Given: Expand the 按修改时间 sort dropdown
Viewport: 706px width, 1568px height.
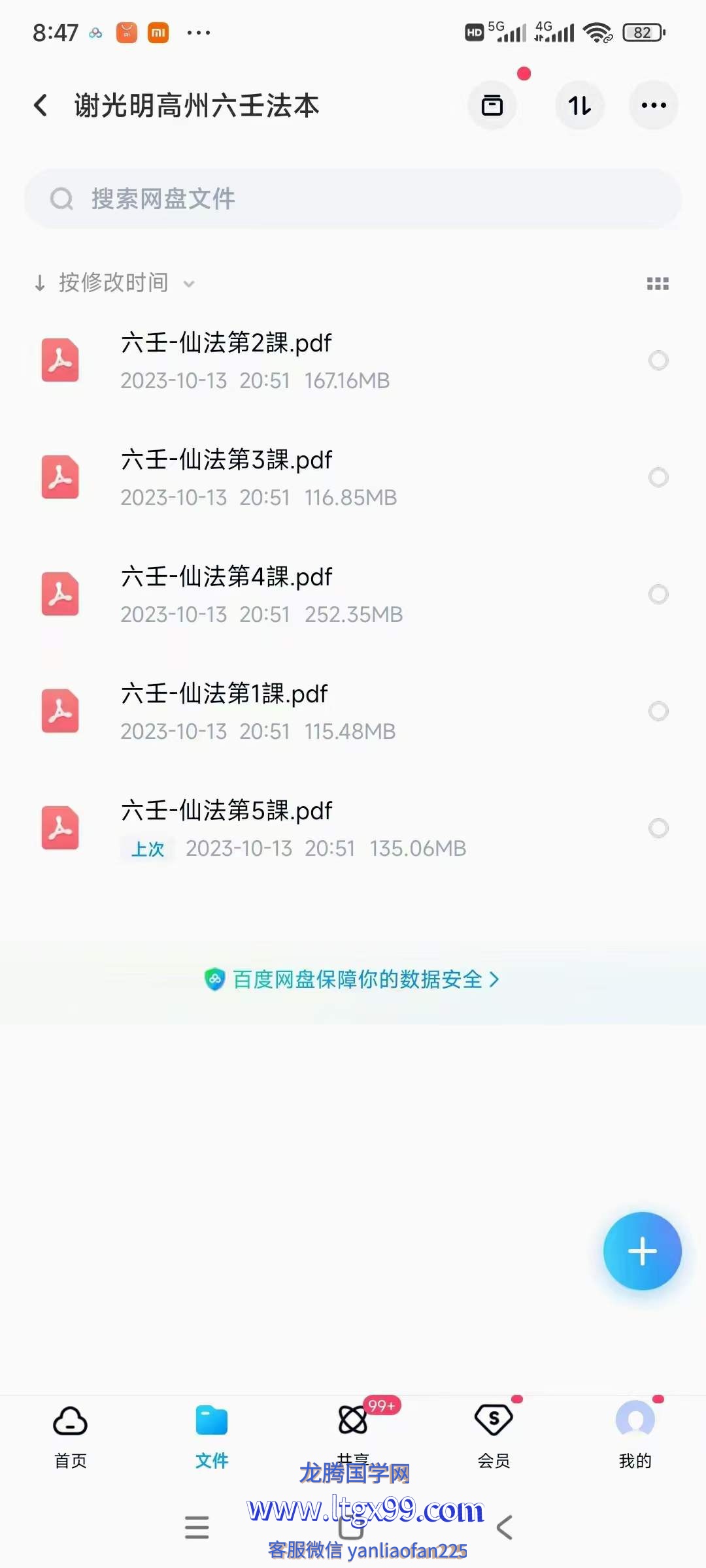Looking at the screenshot, I should (115, 283).
